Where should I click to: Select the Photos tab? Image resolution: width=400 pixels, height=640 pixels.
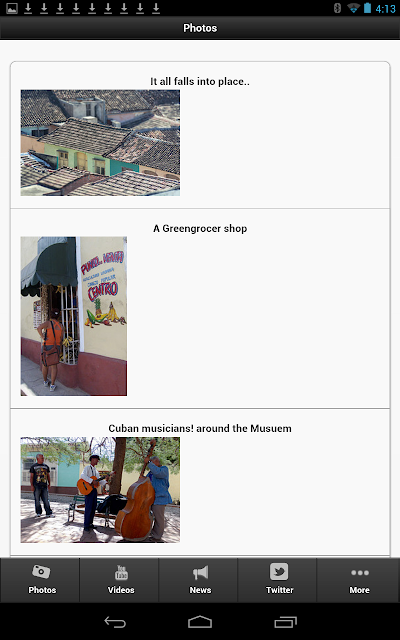[x=40, y=580]
